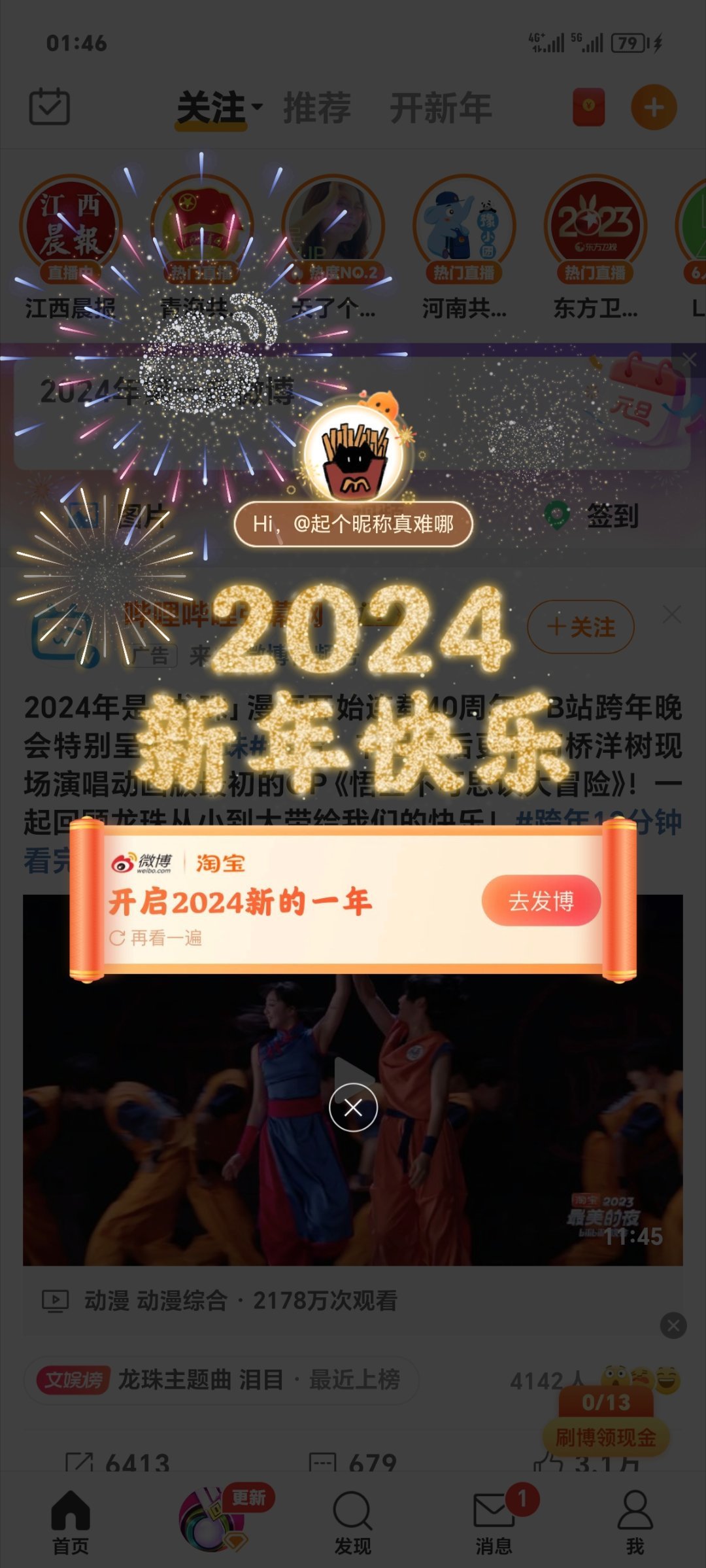Screen dimensions: 706x1568
Task: Open the 关注 feed dropdown
Action: [220, 108]
